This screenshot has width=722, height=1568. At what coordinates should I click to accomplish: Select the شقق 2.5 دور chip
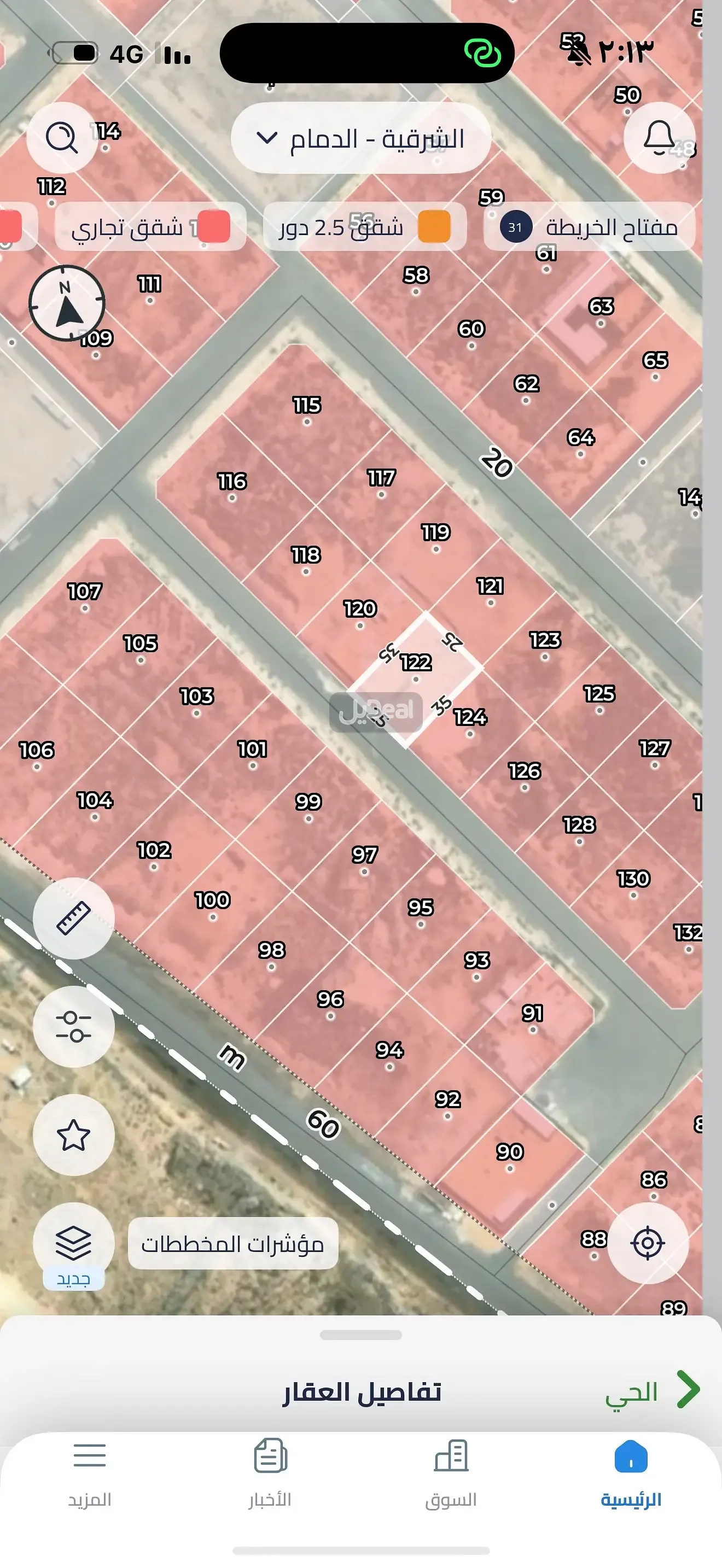[364, 227]
